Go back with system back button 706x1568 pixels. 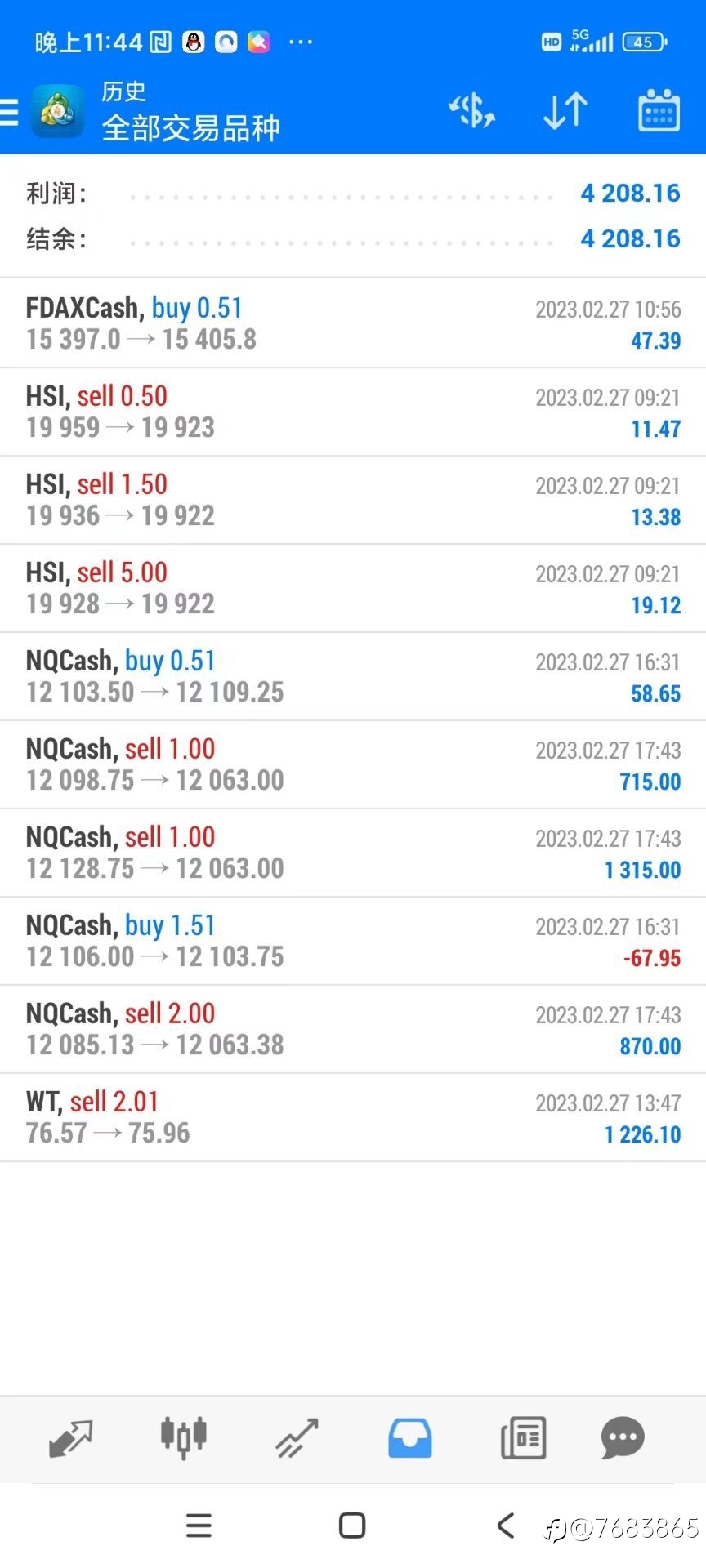pyautogui.click(x=506, y=1525)
